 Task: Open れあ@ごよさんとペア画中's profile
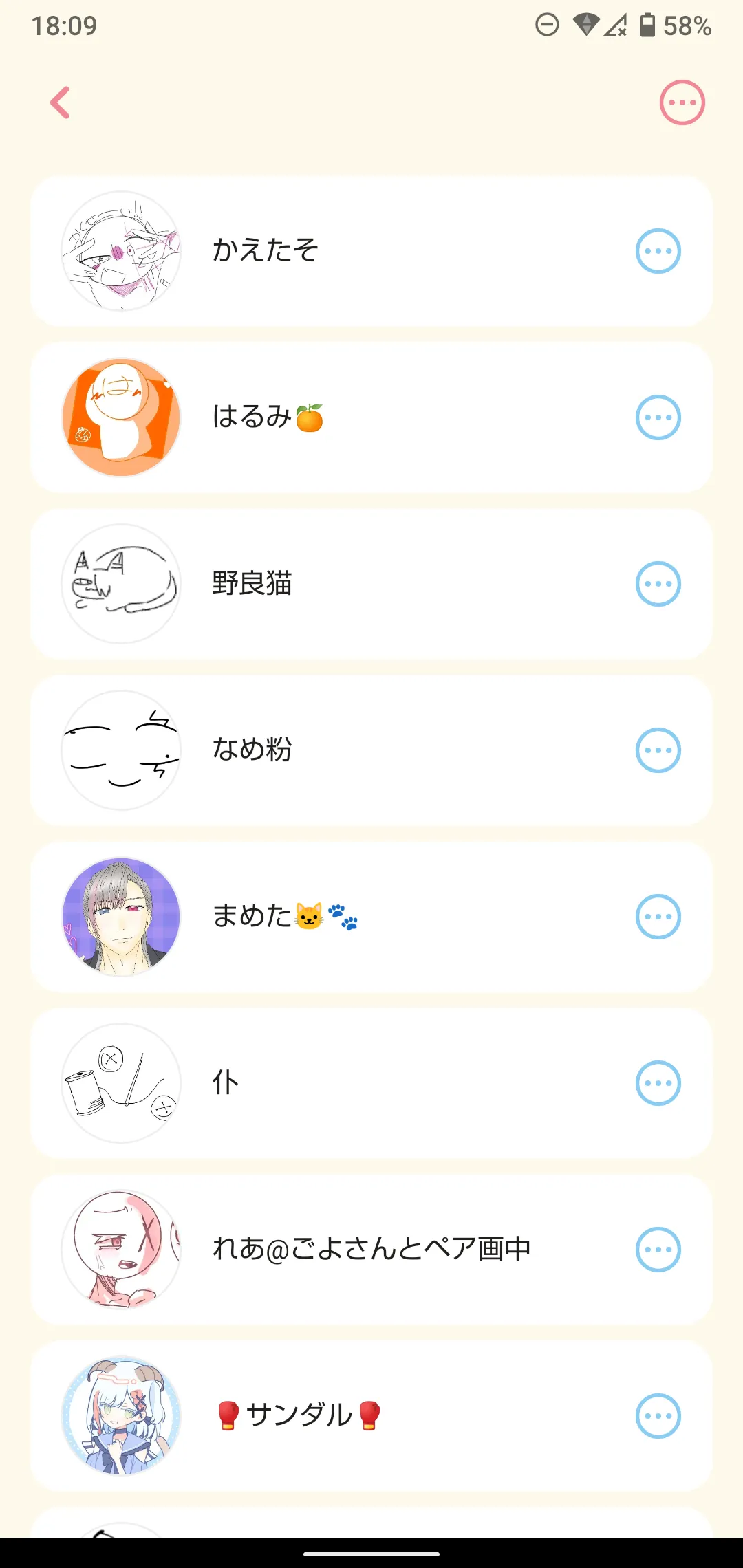point(371,1249)
